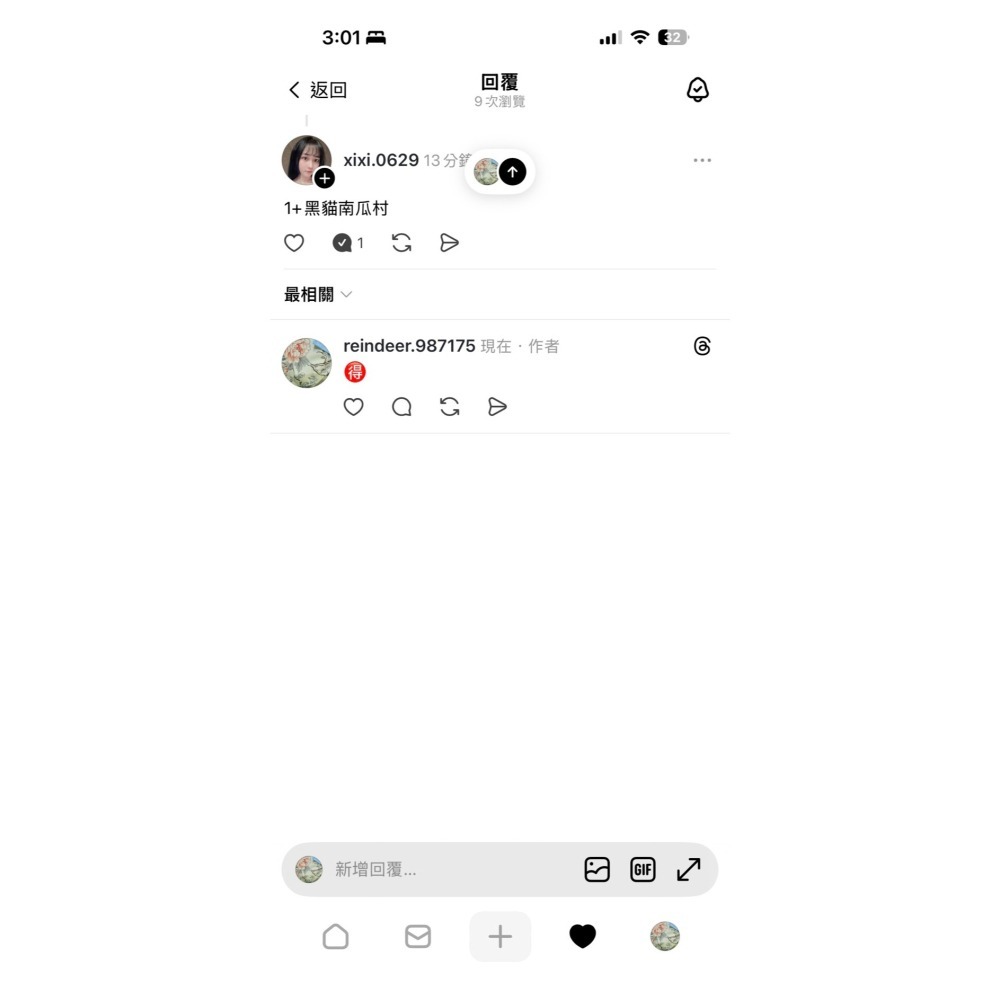
Task: Jump up using the floating arrow pill
Action: 512,172
